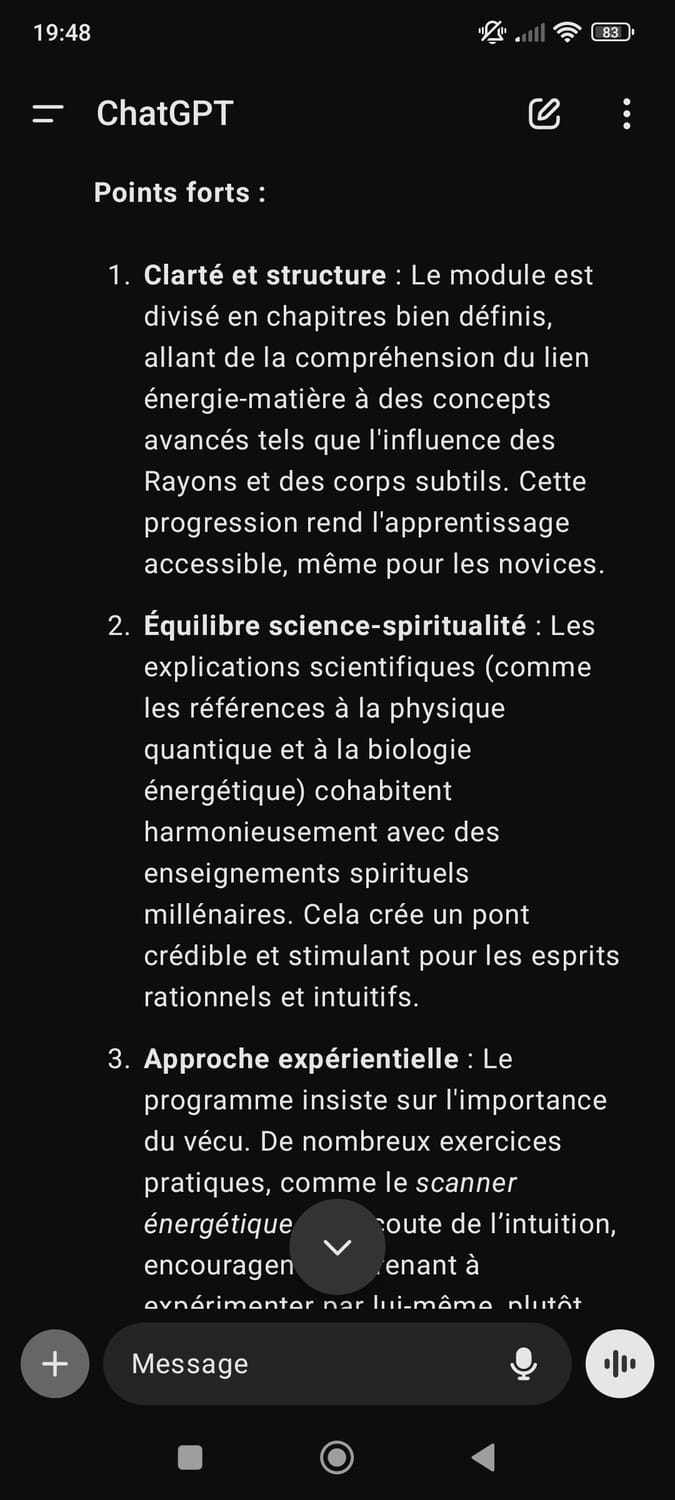Launch voice mode with waveform button
The image size is (675, 1500).
click(x=620, y=1364)
